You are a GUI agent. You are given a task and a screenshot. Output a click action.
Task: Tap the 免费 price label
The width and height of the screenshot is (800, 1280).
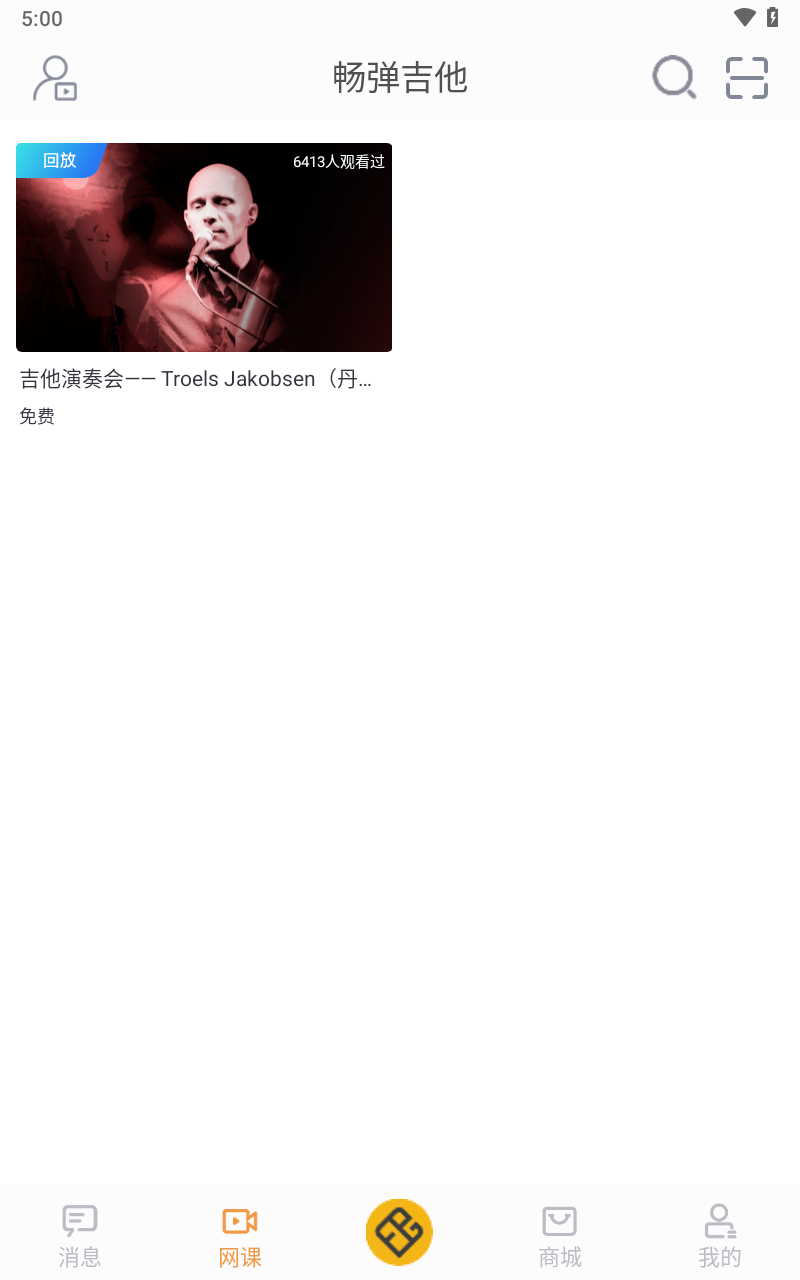tap(36, 416)
